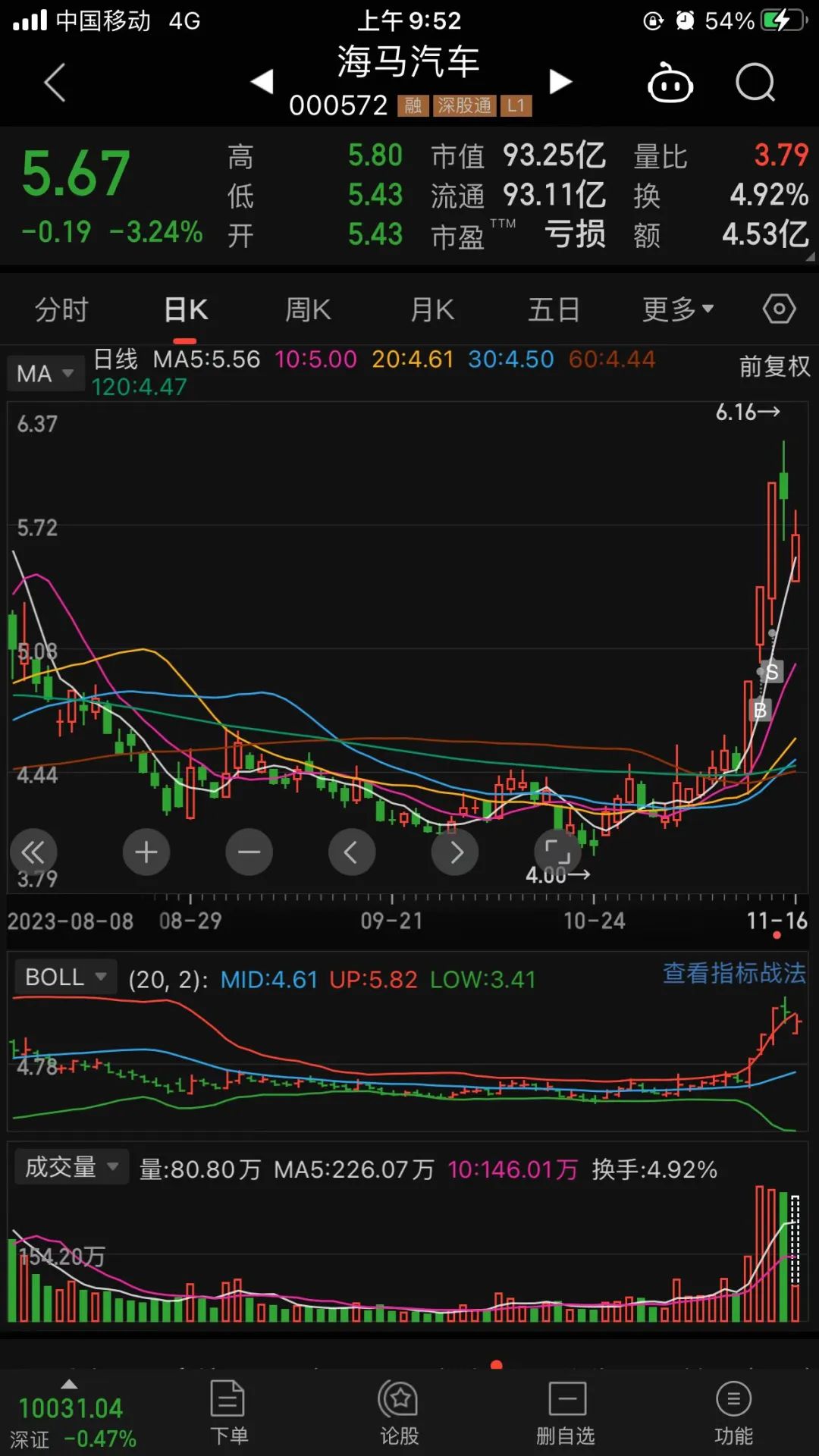The image size is (819, 1456).
Task: Open the AI robot assistant
Action: (670, 83)
